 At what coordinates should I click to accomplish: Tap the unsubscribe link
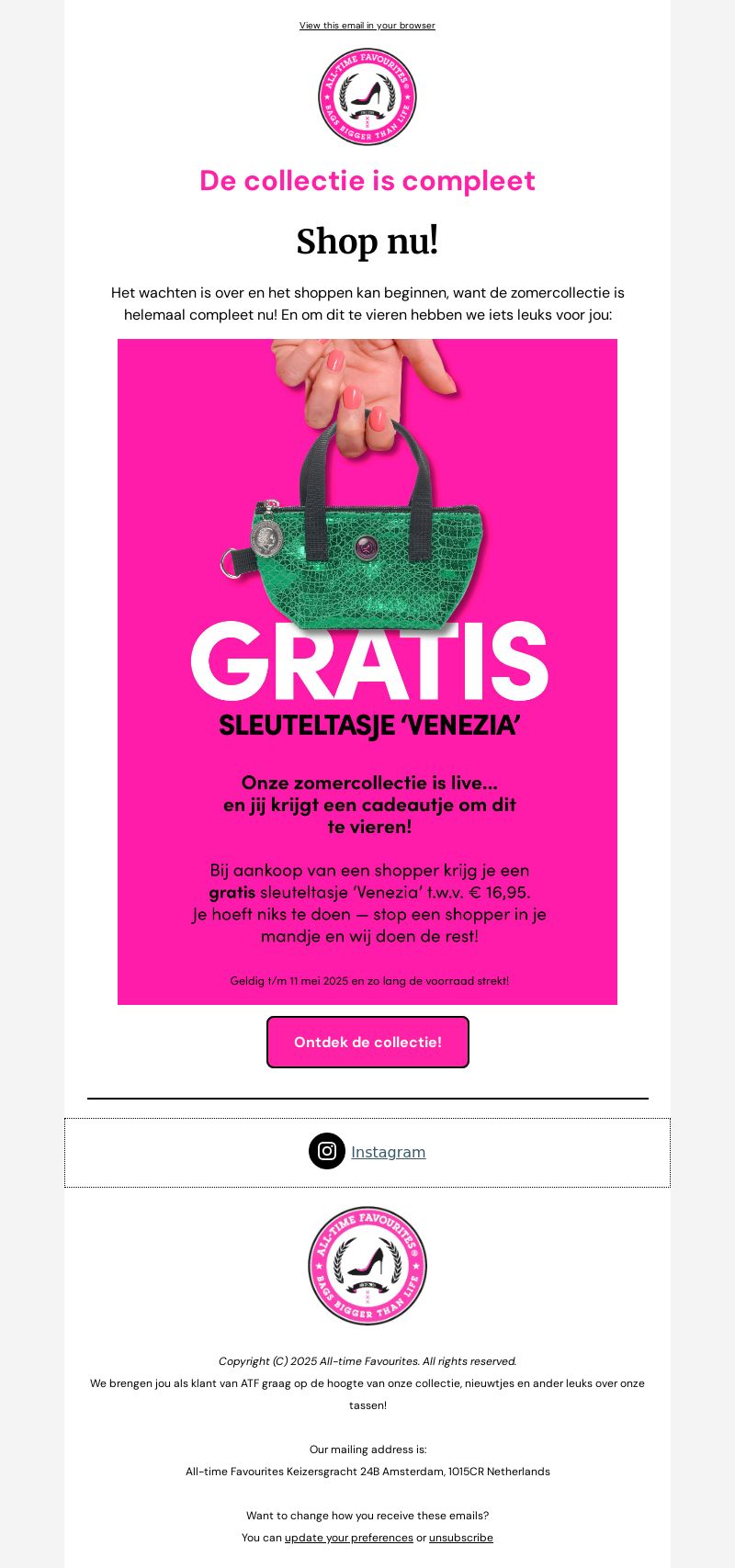click(461, 1538)
